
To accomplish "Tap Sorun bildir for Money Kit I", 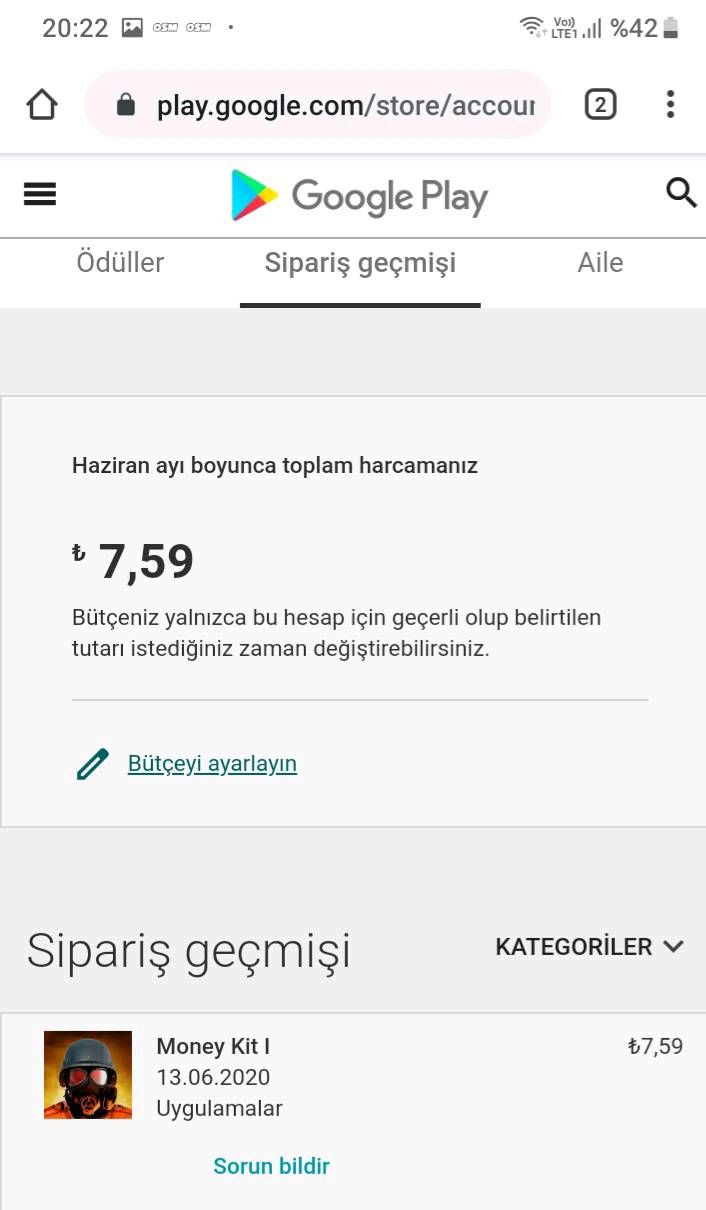I will pyautogui.click(x=271, y=1166).
